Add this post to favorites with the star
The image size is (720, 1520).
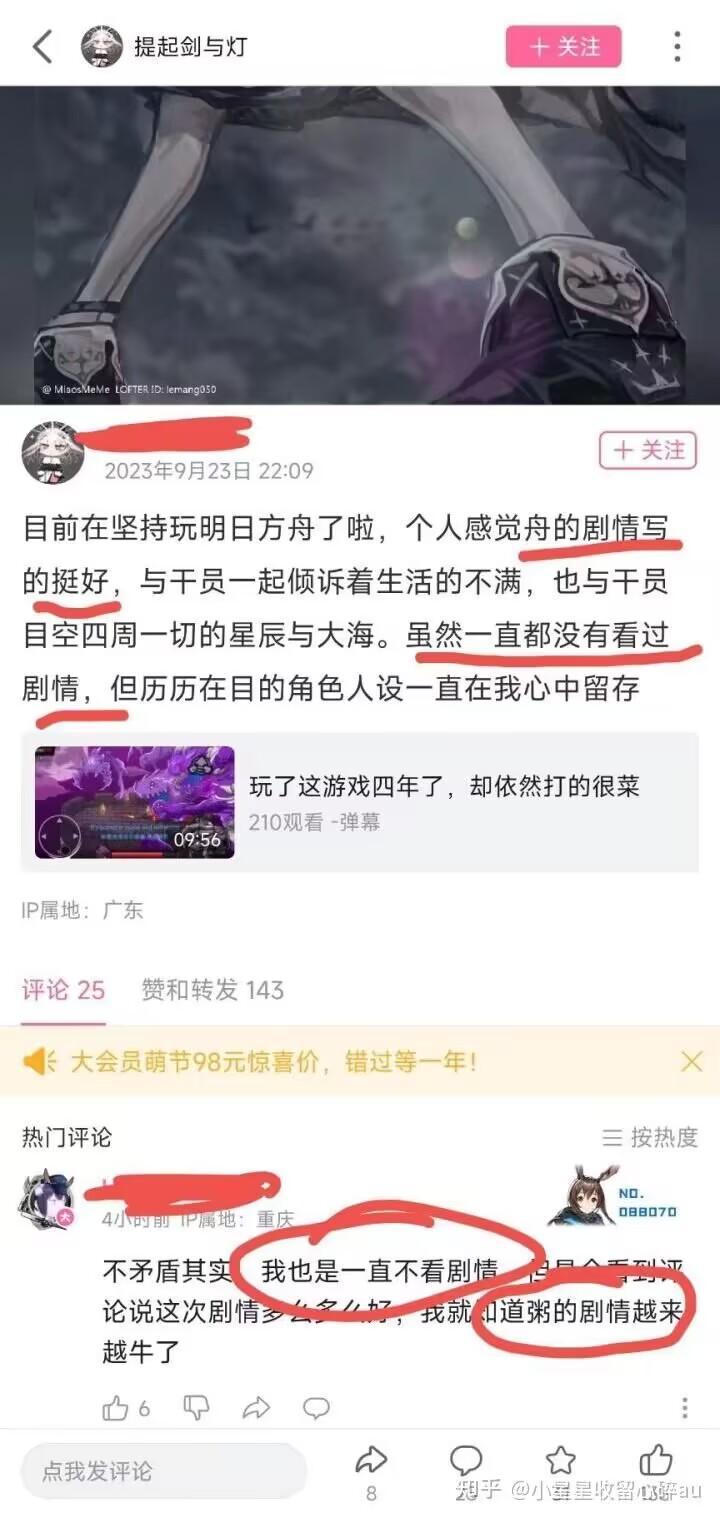pyautogui.click(x=560, y=1460)
